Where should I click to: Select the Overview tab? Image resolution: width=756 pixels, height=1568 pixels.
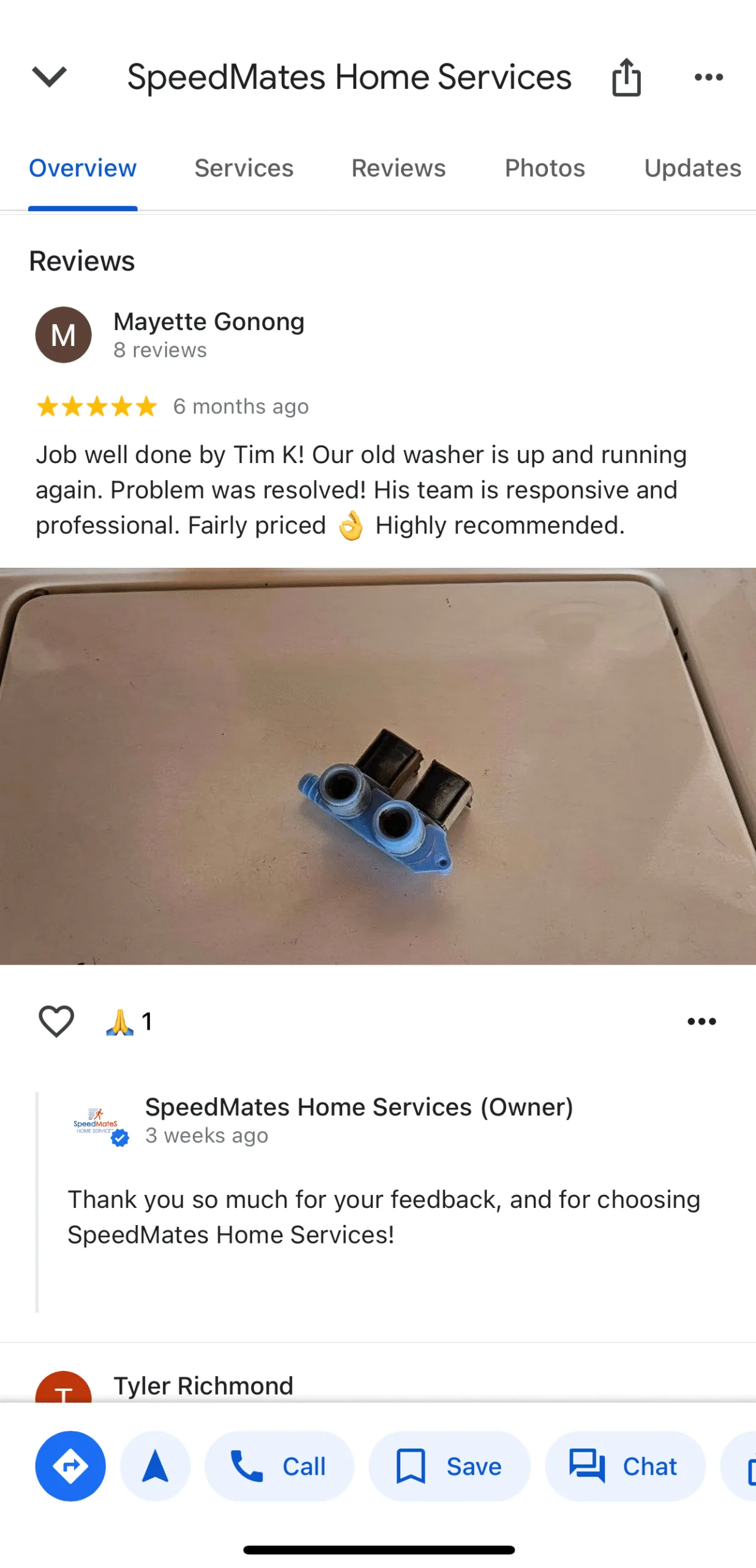83,168
